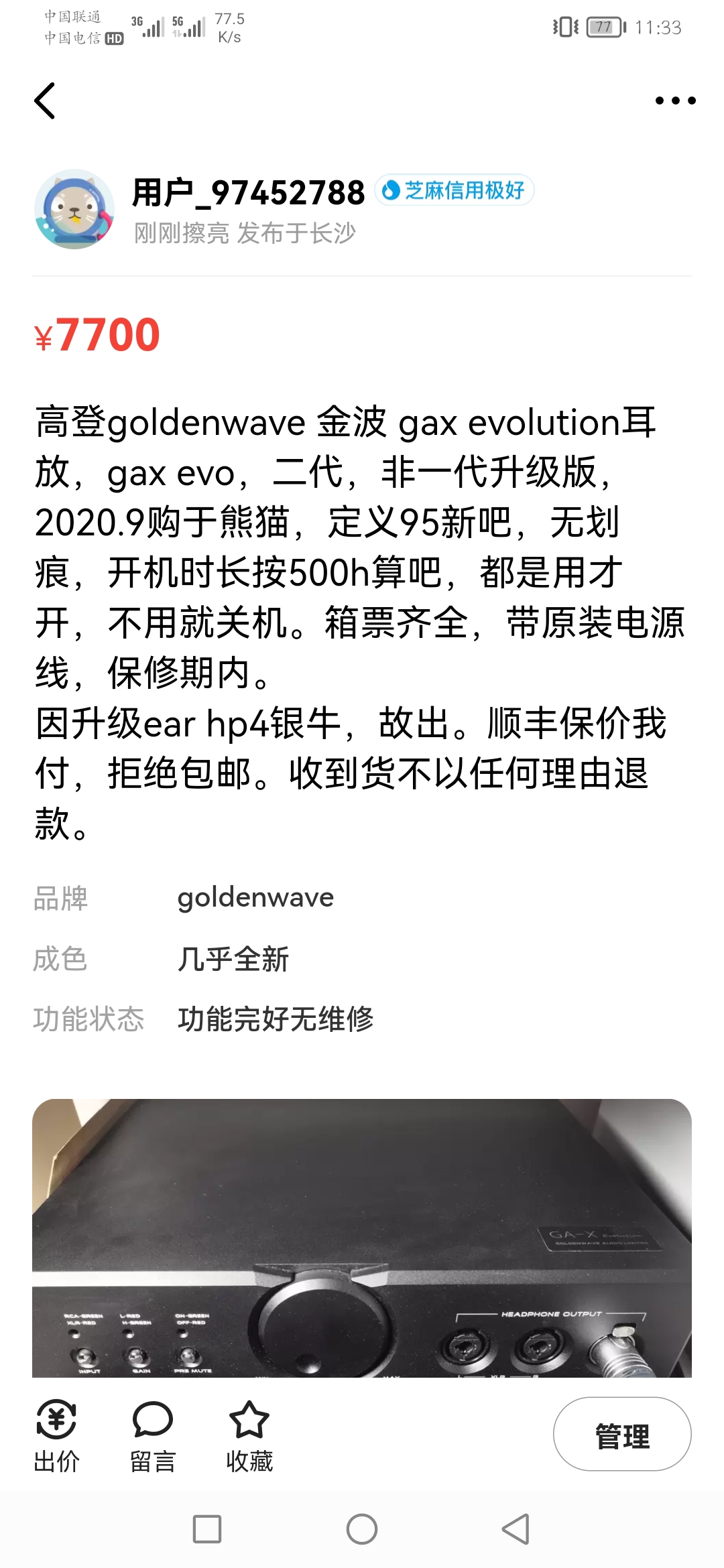
Task: Go back using the top-left arrow
Action: pos(45,101)
